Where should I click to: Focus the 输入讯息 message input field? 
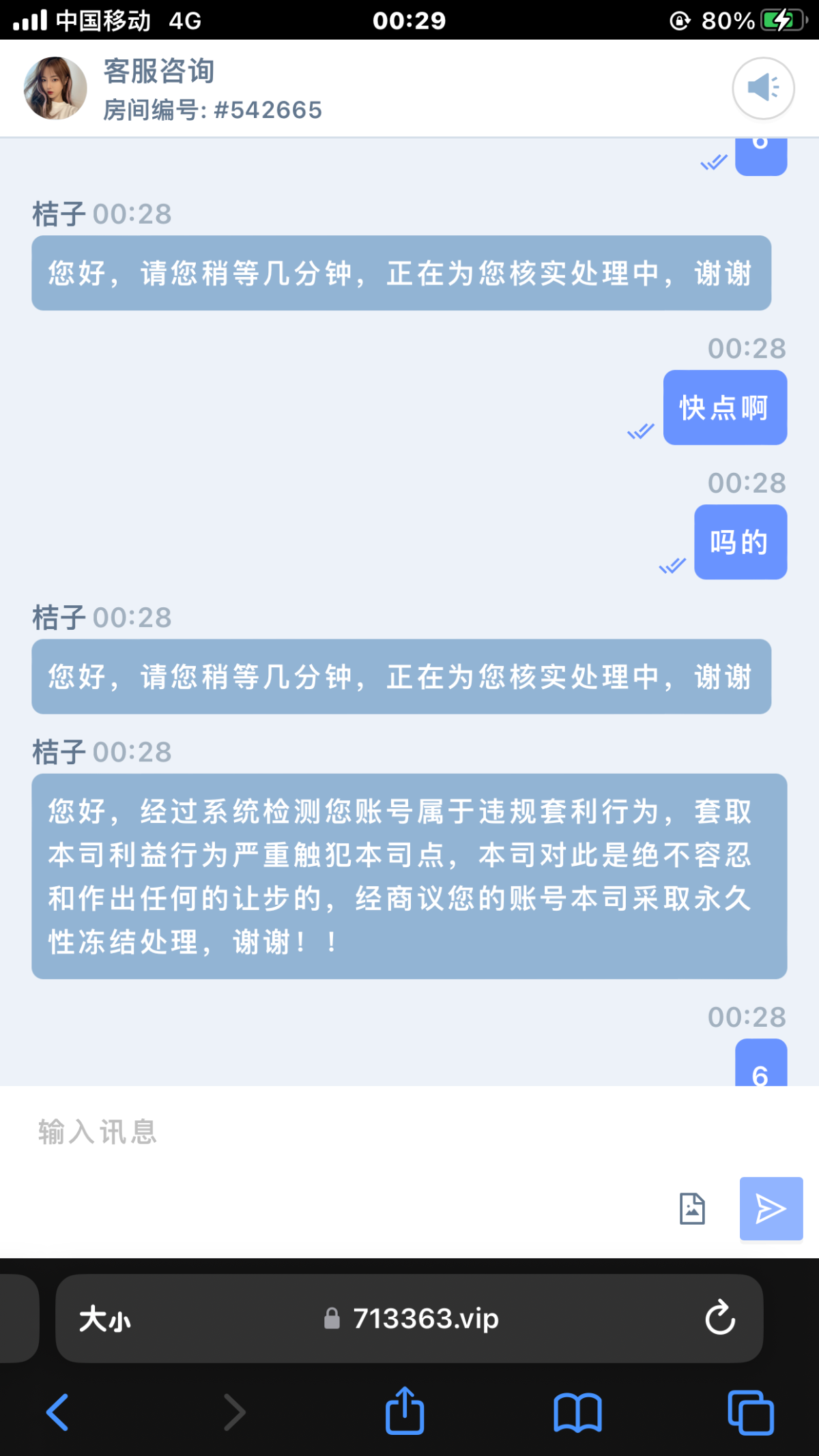(x=341, y=1132)
